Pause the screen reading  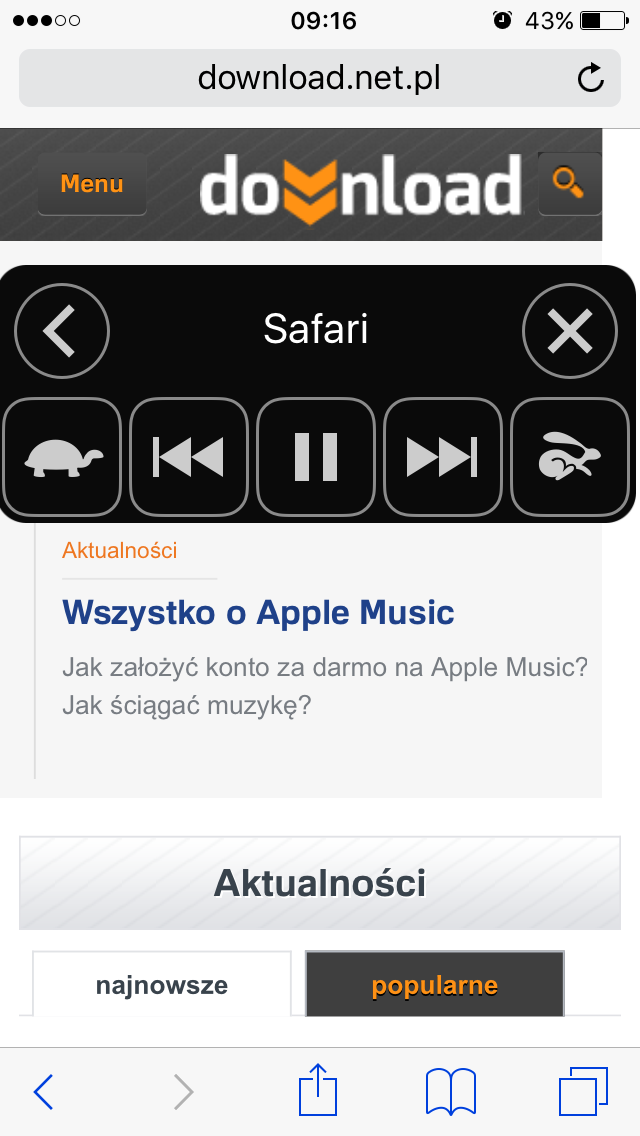tap(316, 457)
